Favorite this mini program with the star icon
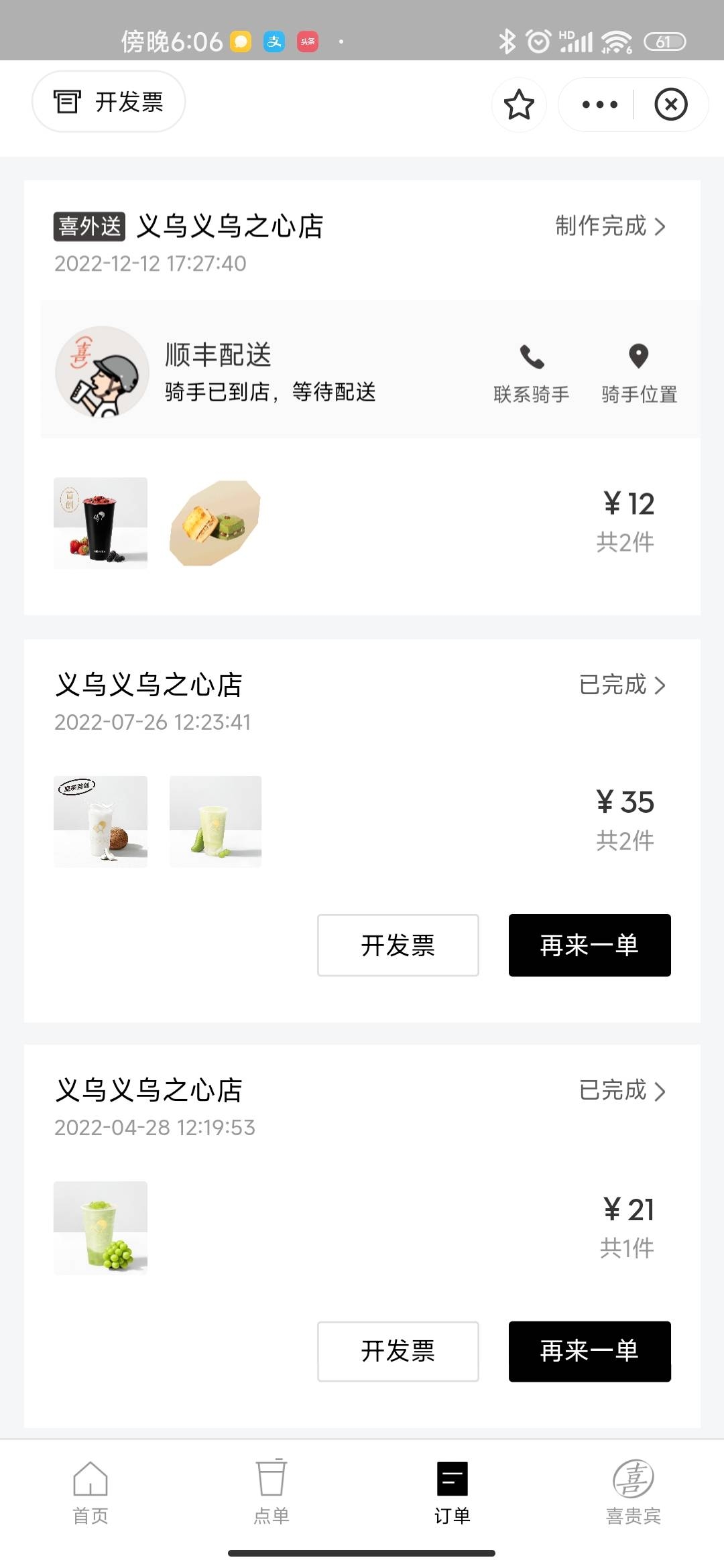Screen dimensions: 724x1568 pos(519,105)
